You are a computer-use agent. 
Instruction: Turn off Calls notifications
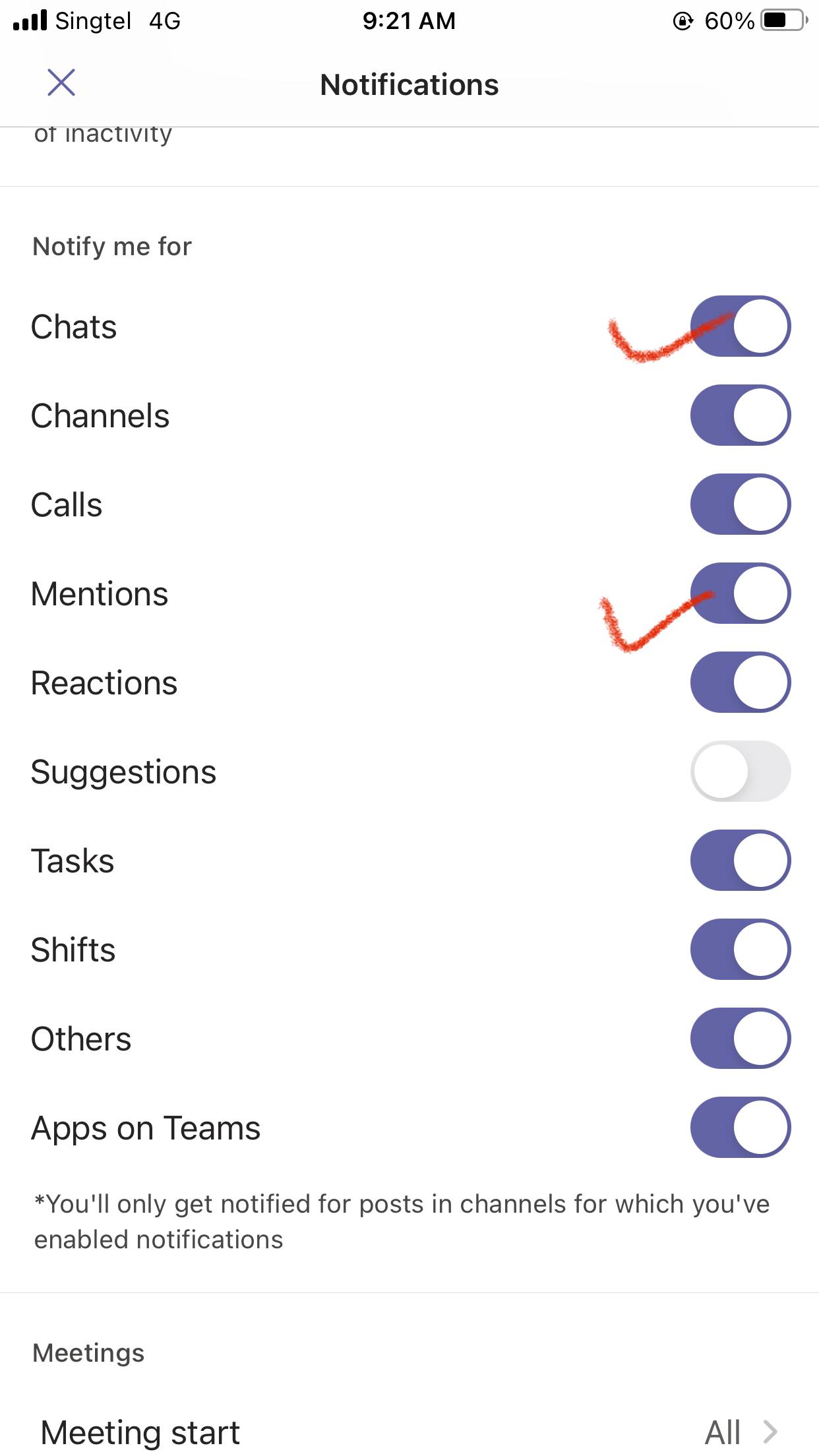[x=740, y=504]
